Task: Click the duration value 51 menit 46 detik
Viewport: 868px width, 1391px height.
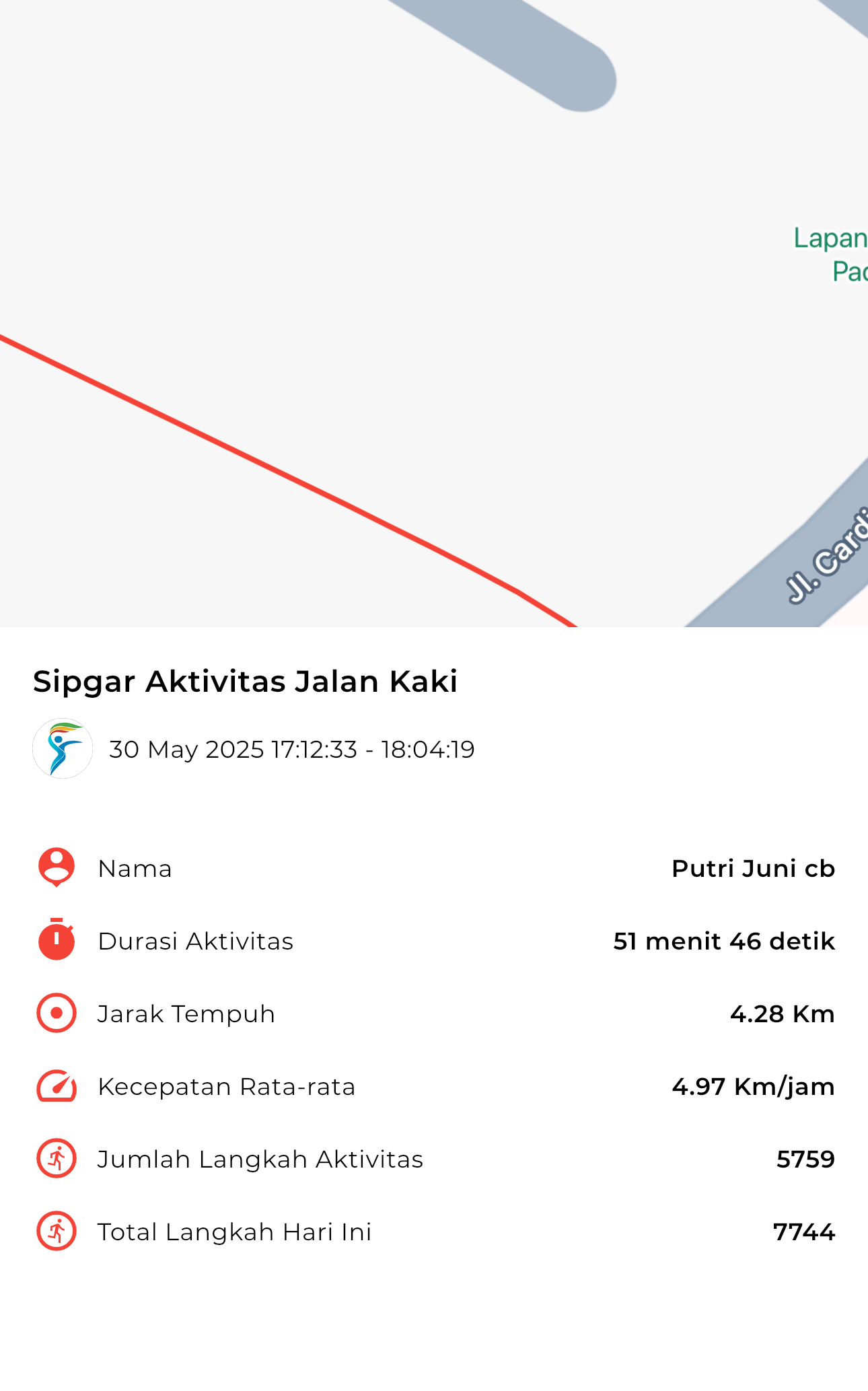Action: (x=723, y=941)
